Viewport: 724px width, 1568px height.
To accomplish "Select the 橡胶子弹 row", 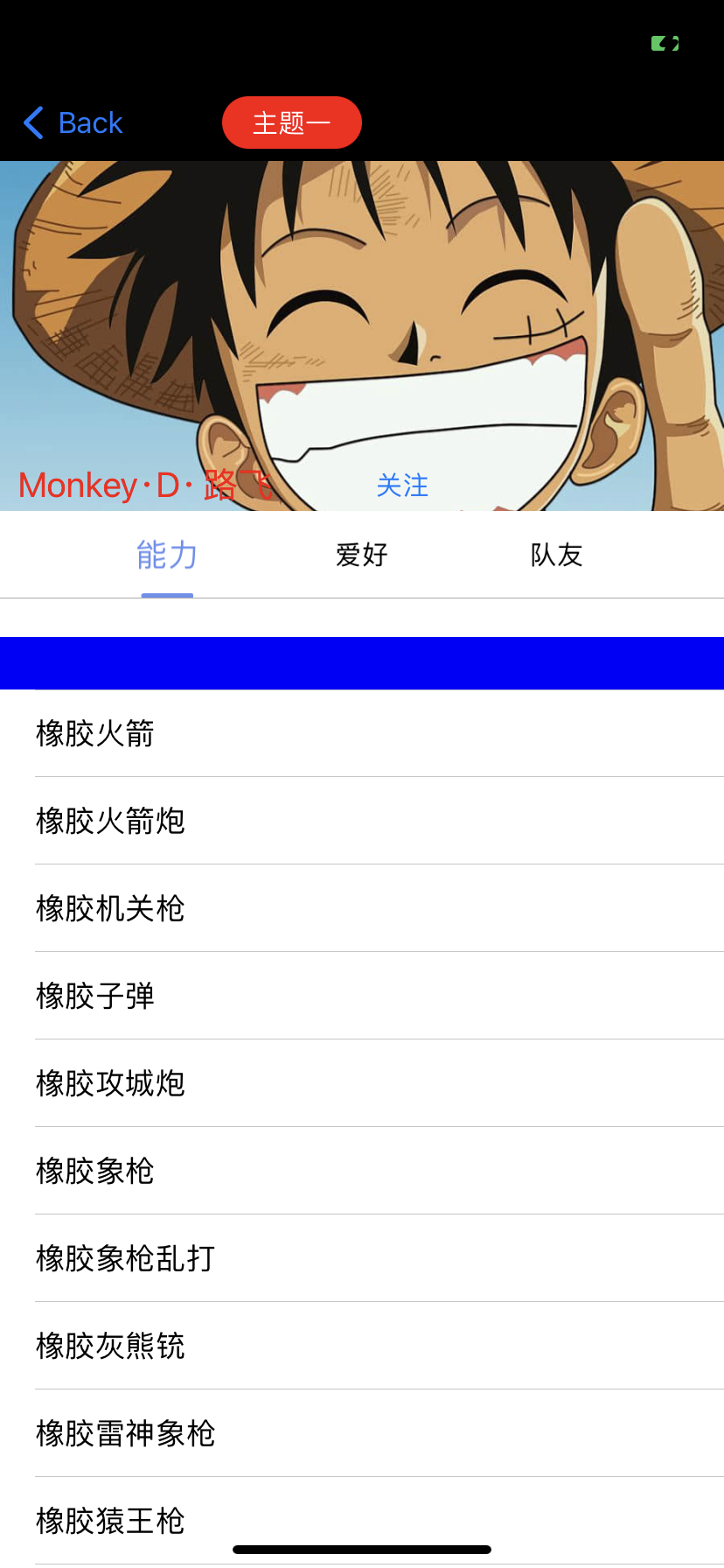I will click(x=362, y=996).
